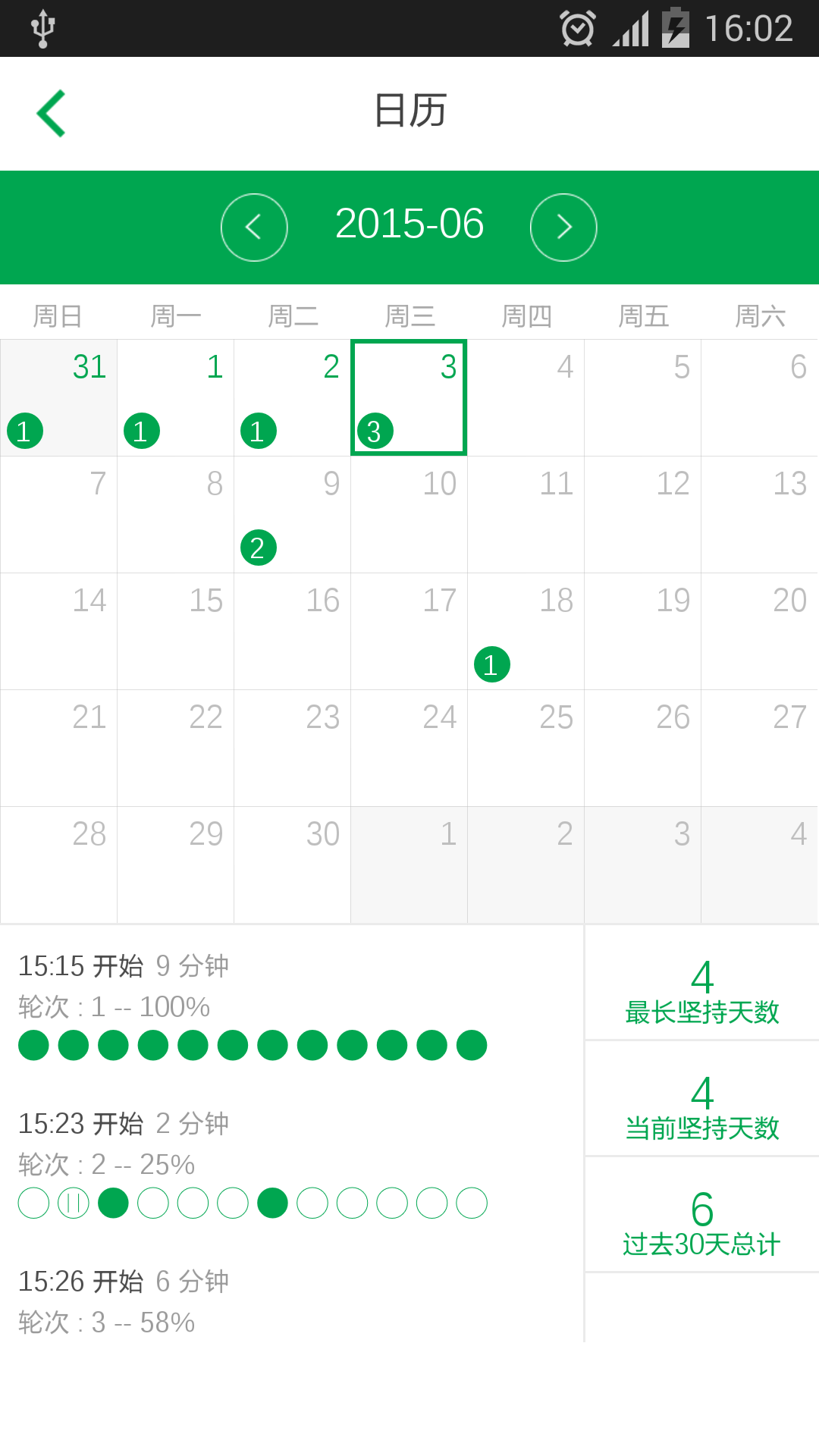Image resolution: width=819 pixels, height=1456 pixels.
Task: Open the previous month with the left arrow
Action: click(x=254, y=227)
